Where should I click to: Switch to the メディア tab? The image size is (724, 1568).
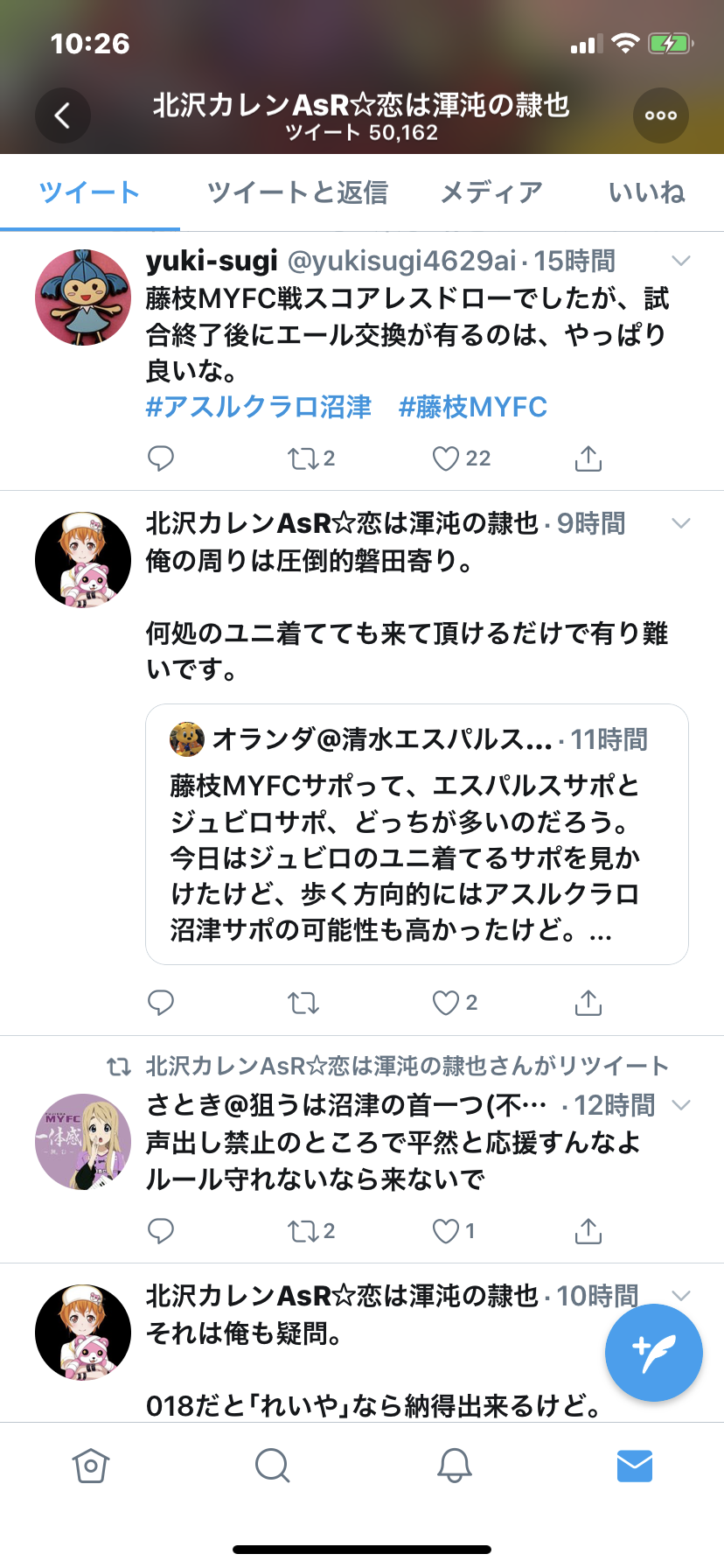pyautogui.click(x=491, y=192)
